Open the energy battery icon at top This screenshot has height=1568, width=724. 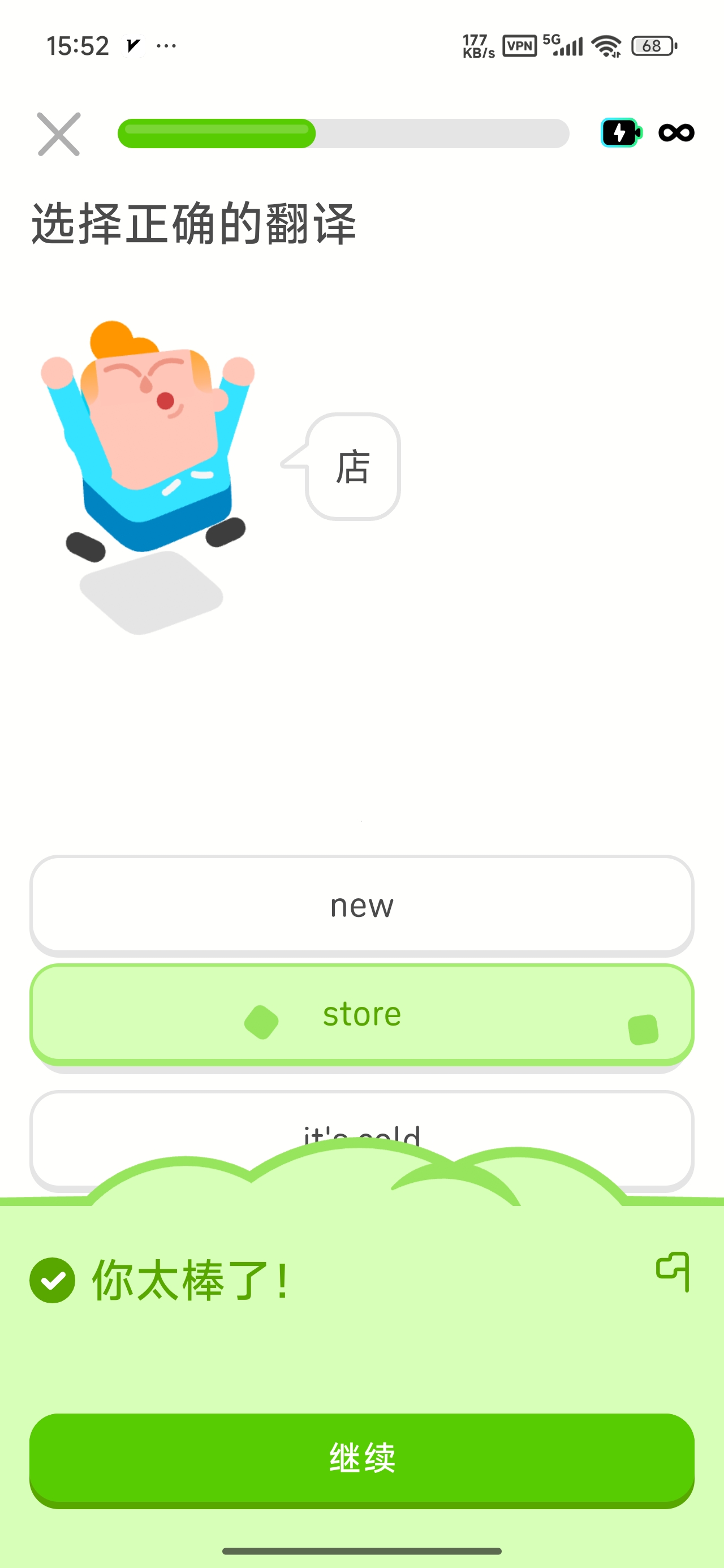620,133
